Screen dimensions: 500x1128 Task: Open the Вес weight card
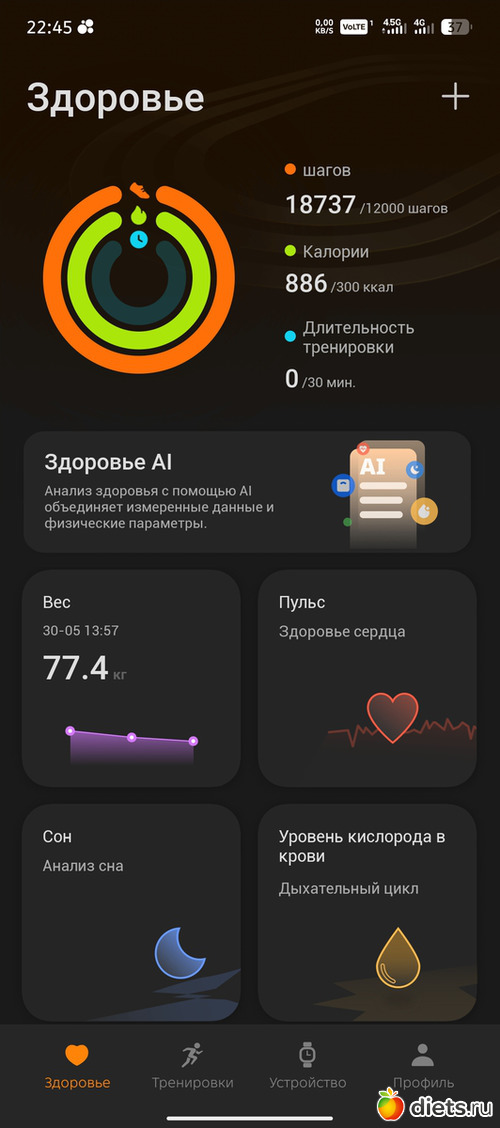click(132, 678)
